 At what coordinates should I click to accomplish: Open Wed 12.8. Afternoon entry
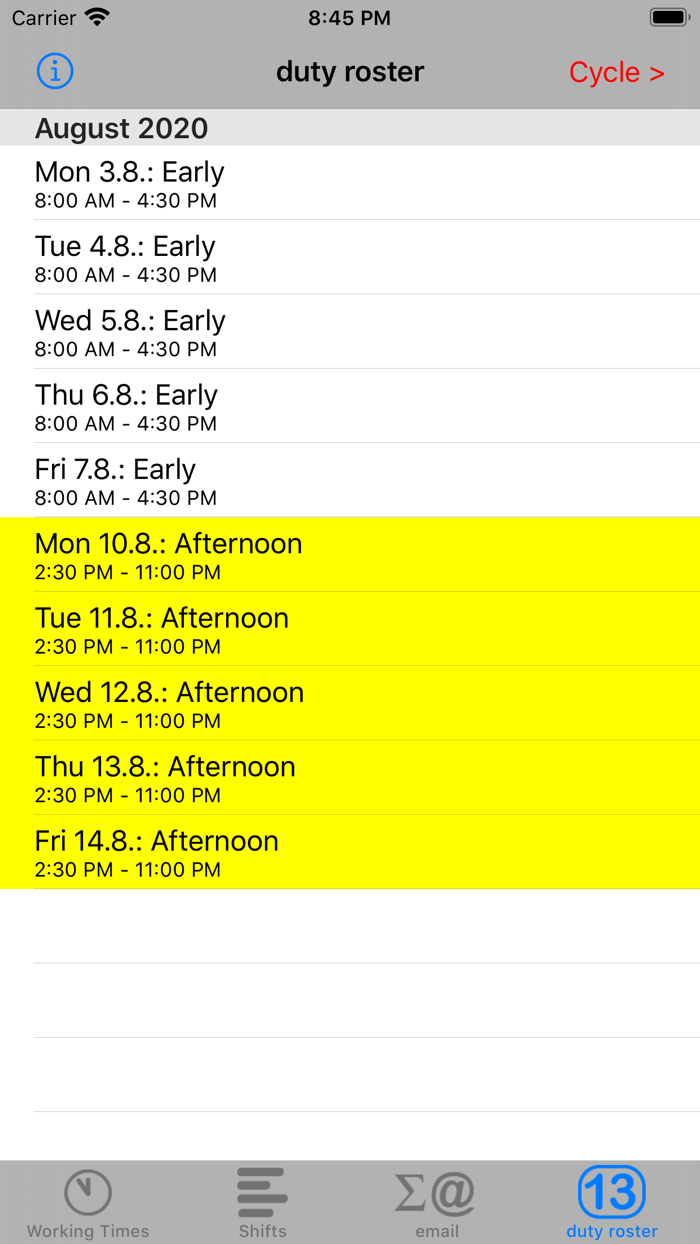click(350, 703)
